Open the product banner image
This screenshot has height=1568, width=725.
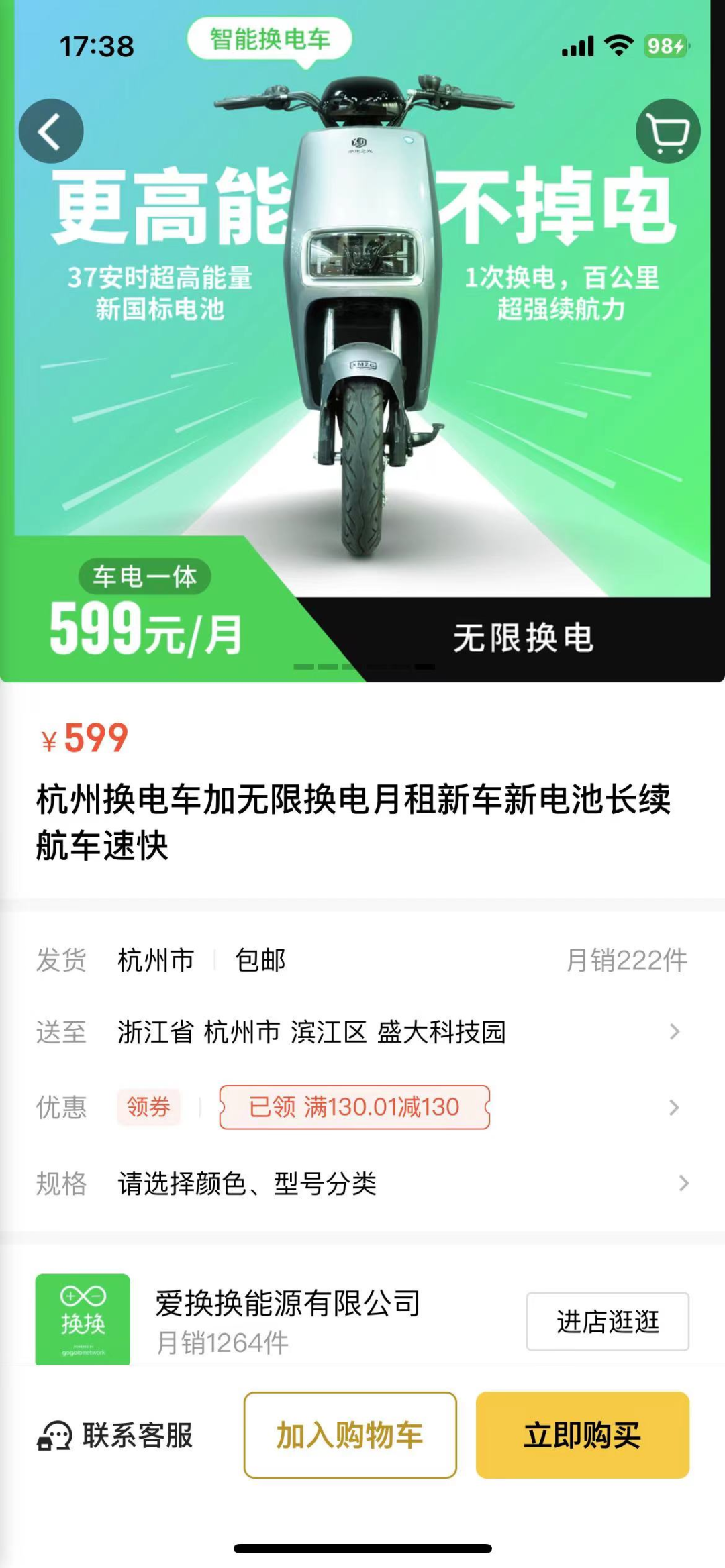pos(362,341)
